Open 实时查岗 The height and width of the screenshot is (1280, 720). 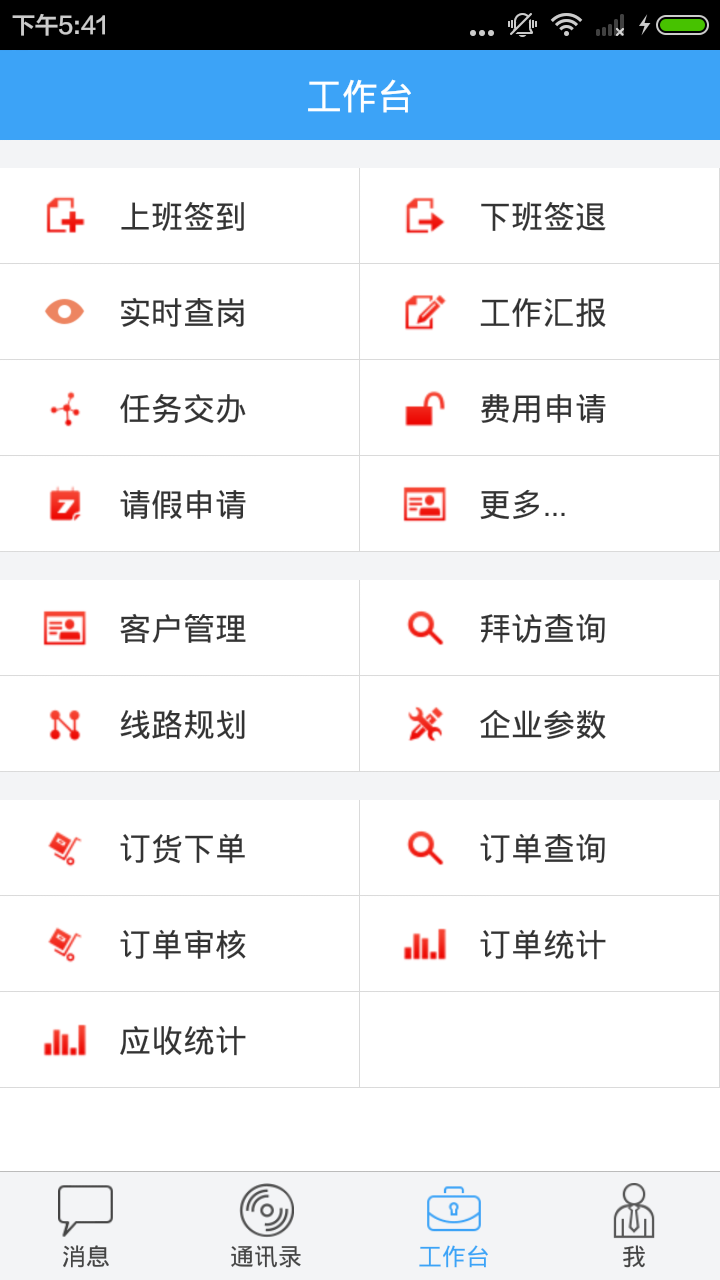click(x=180, y=312)
